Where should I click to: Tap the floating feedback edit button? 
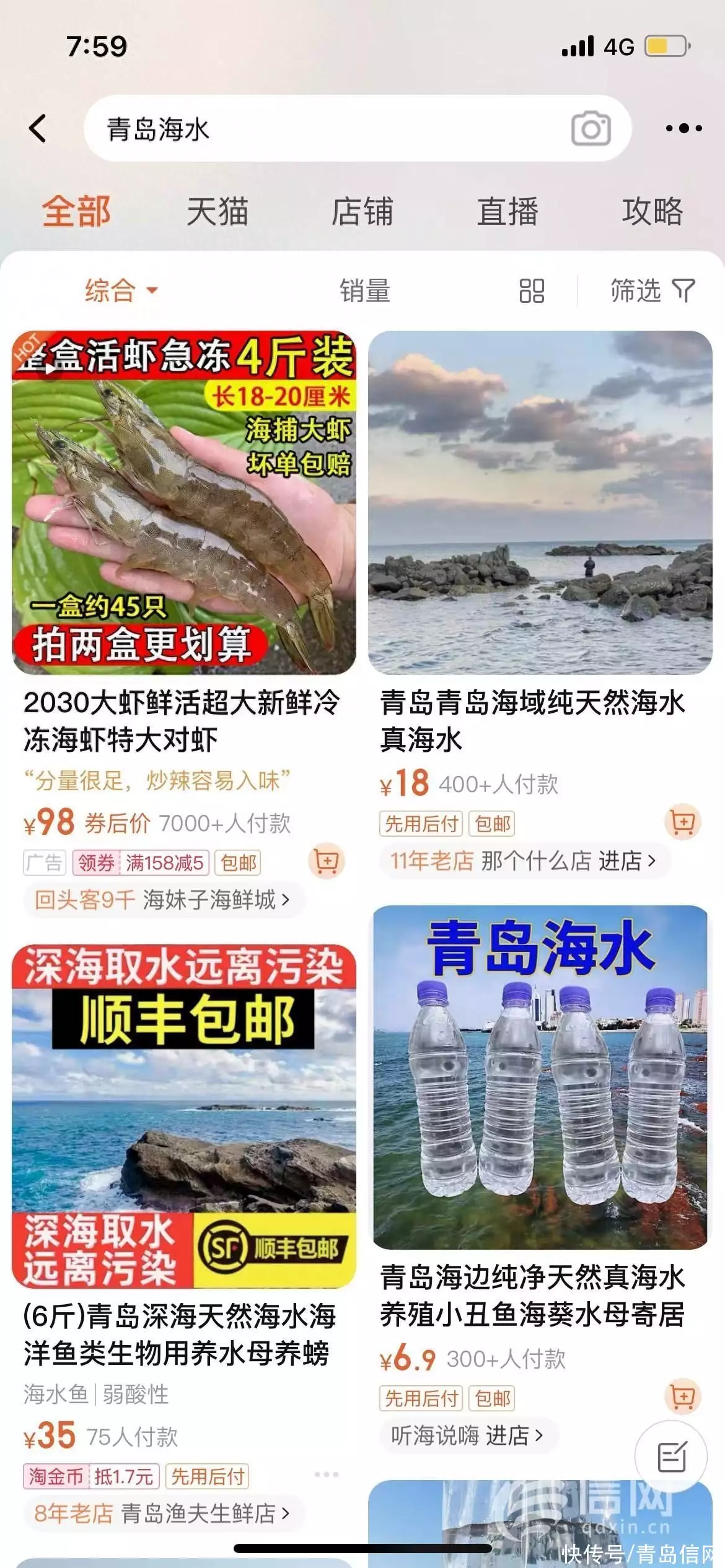click(x=671, y=1456)
